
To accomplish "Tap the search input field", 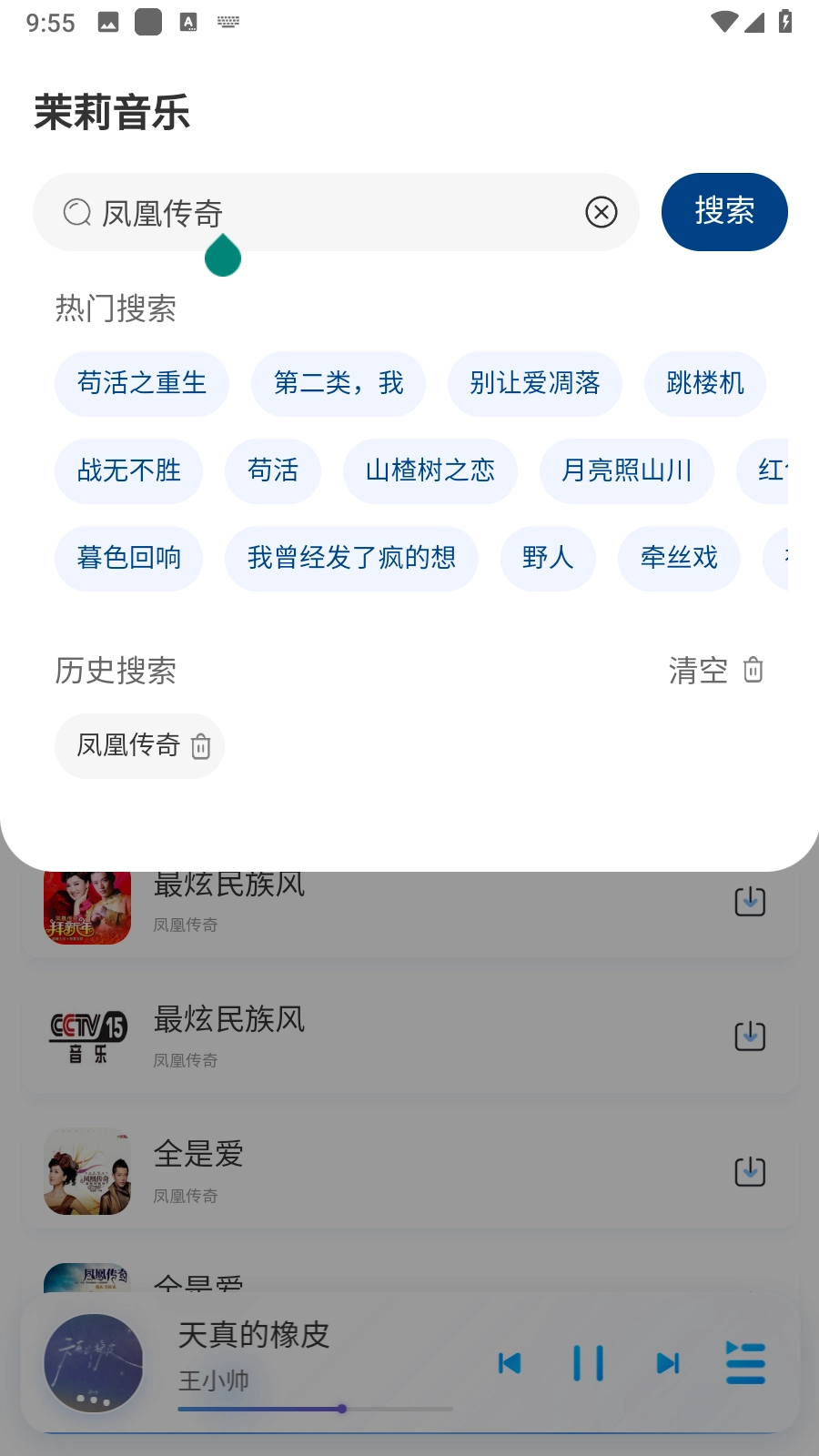I will 318,212.
